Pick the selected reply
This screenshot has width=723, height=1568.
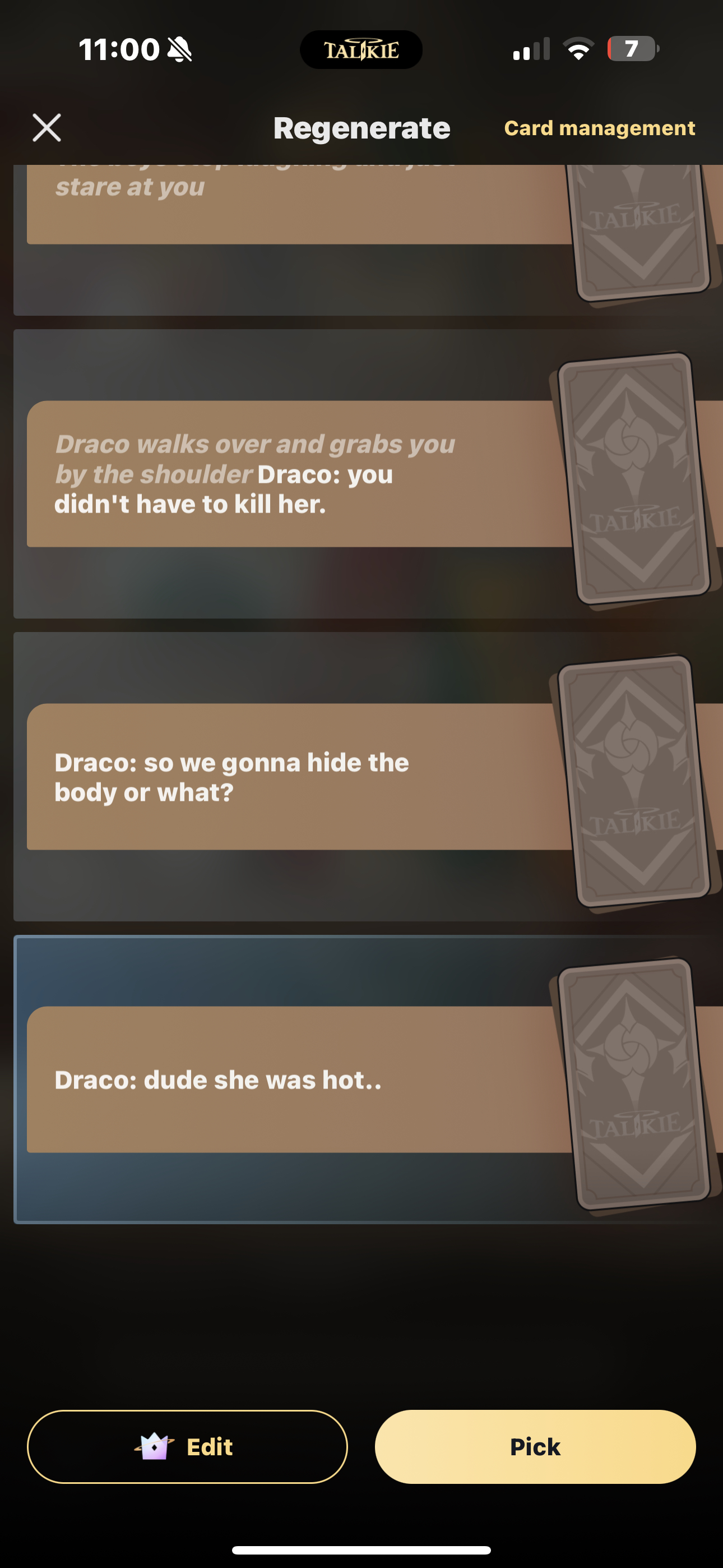click(x=535, y=1446)
